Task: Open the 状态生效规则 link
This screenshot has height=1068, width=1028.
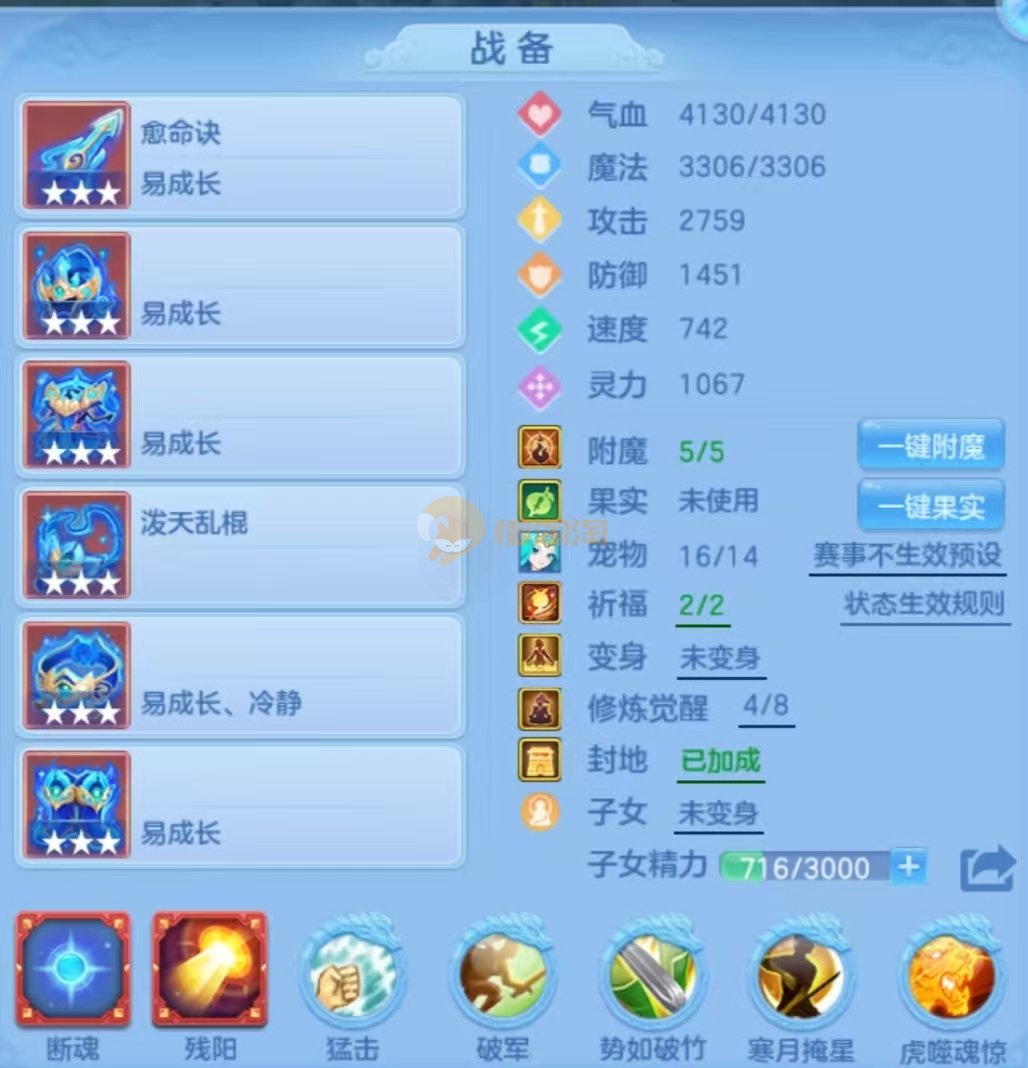Action: [x=924, y=604]
